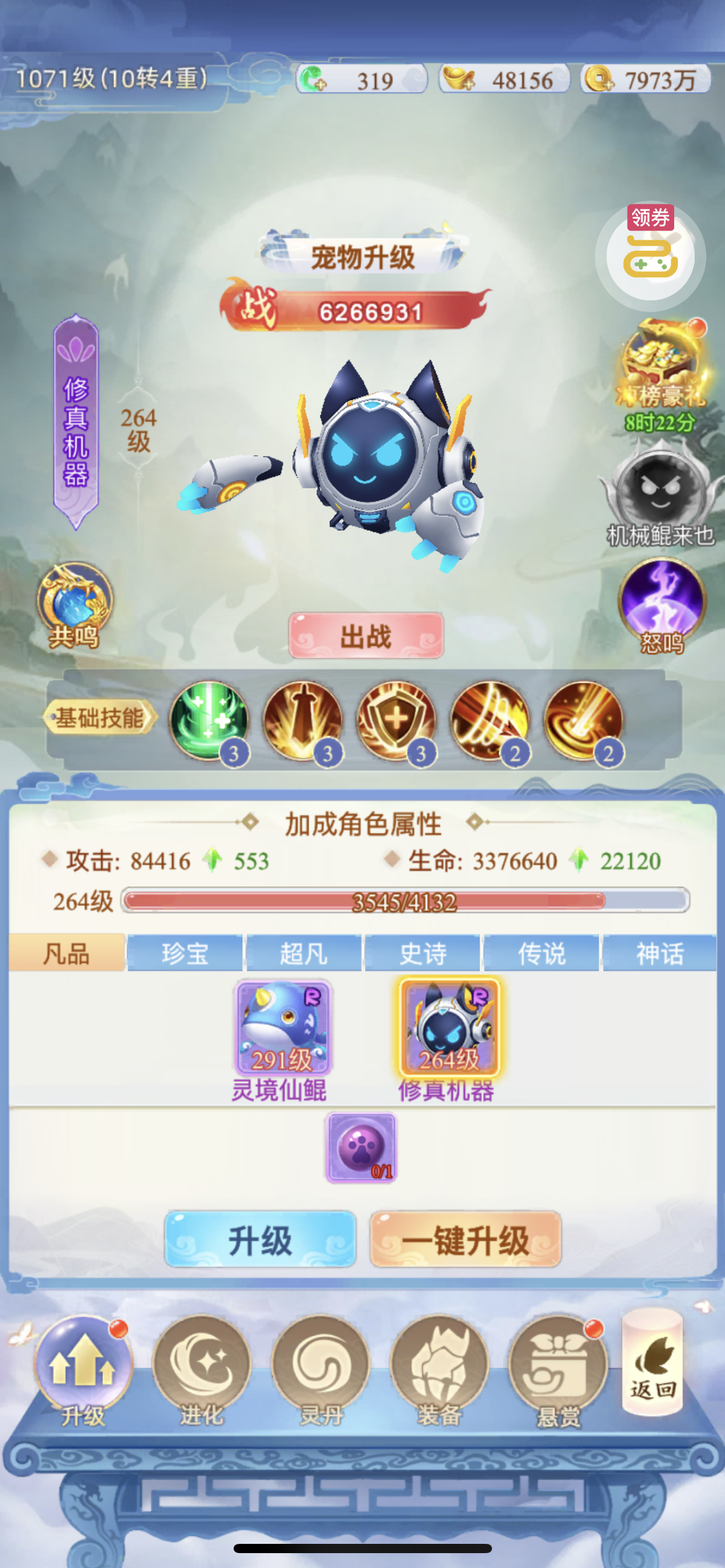Image resolution: width=725 pixels, height=1568 pixels.
Task: Open the 共鸣 resonance icon
Action: click(x=74, y=603)
